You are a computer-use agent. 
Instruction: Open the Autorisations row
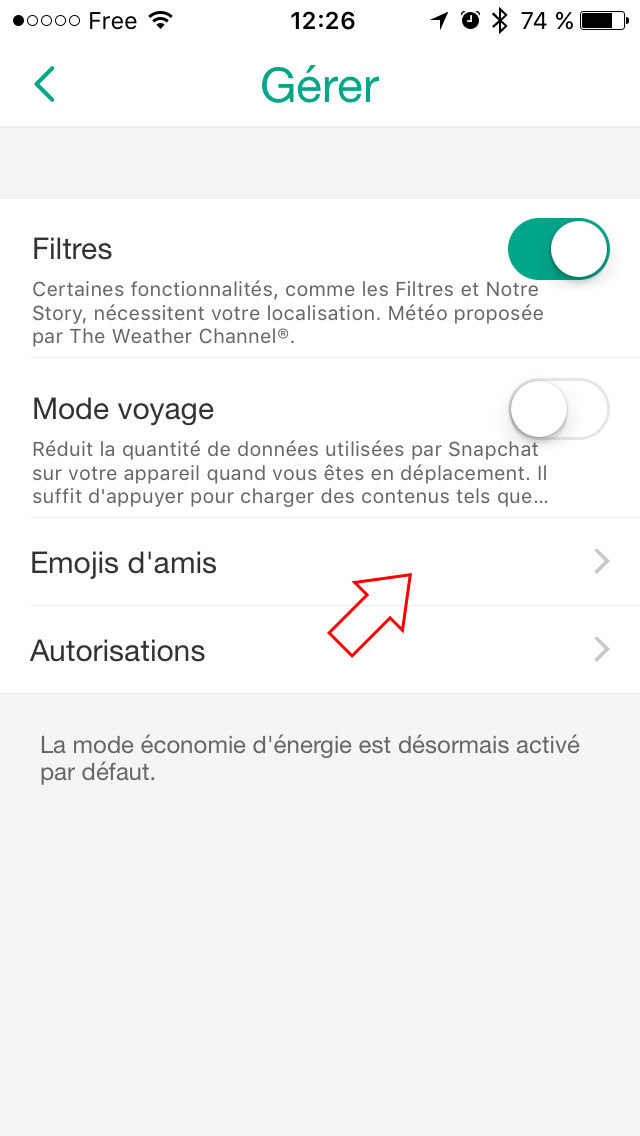click(x=320, y=650)
